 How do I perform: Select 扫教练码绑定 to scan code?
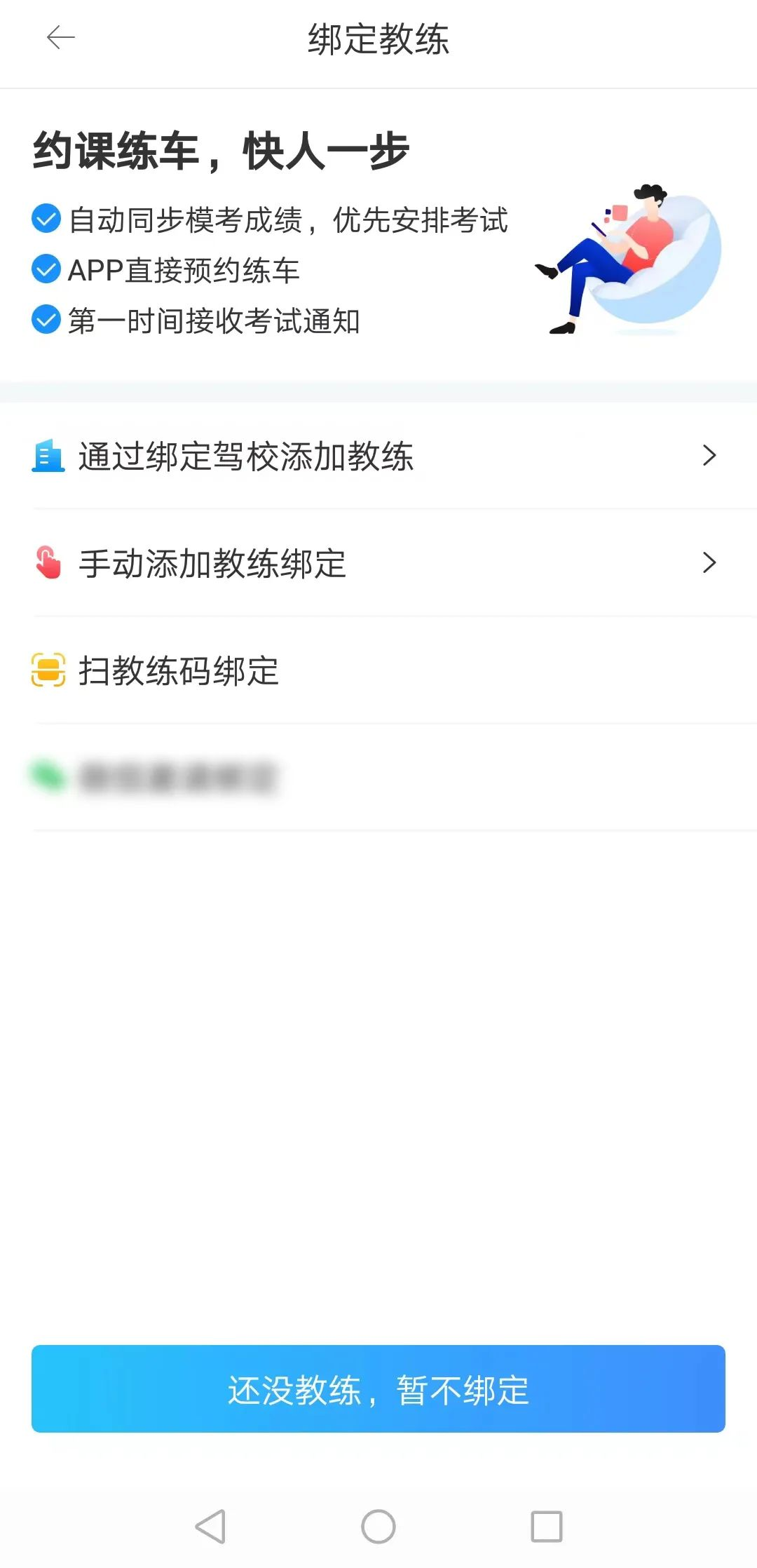378,670
